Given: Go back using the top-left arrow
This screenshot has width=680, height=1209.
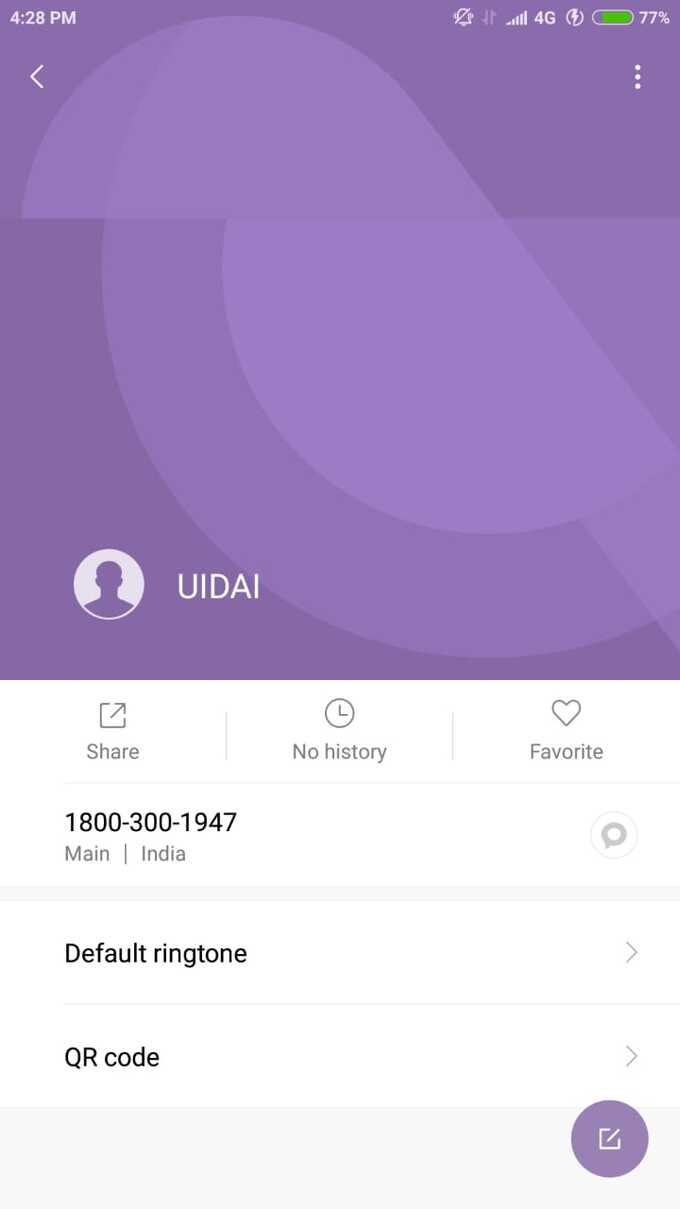Looking at the screenshot, I should (37, 77).
